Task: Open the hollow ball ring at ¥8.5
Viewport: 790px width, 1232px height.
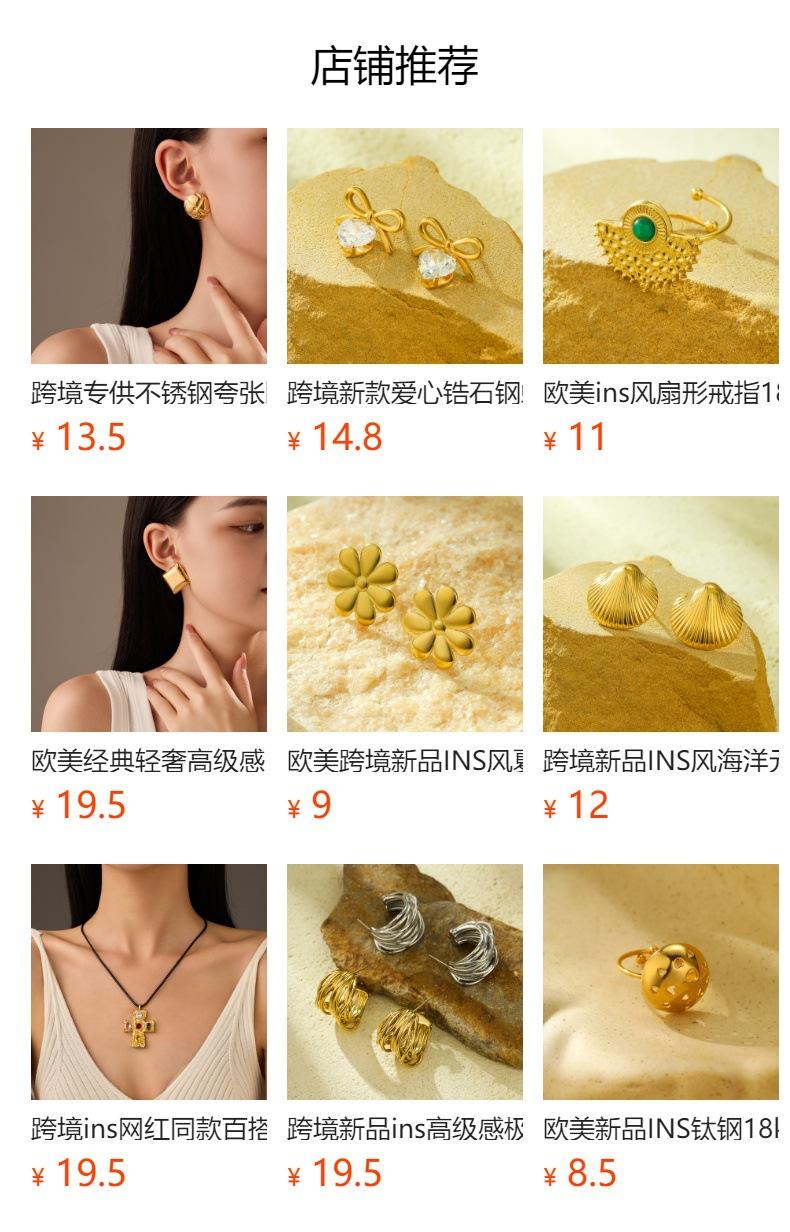Action: pyautogui.click(x=661, y=982)
